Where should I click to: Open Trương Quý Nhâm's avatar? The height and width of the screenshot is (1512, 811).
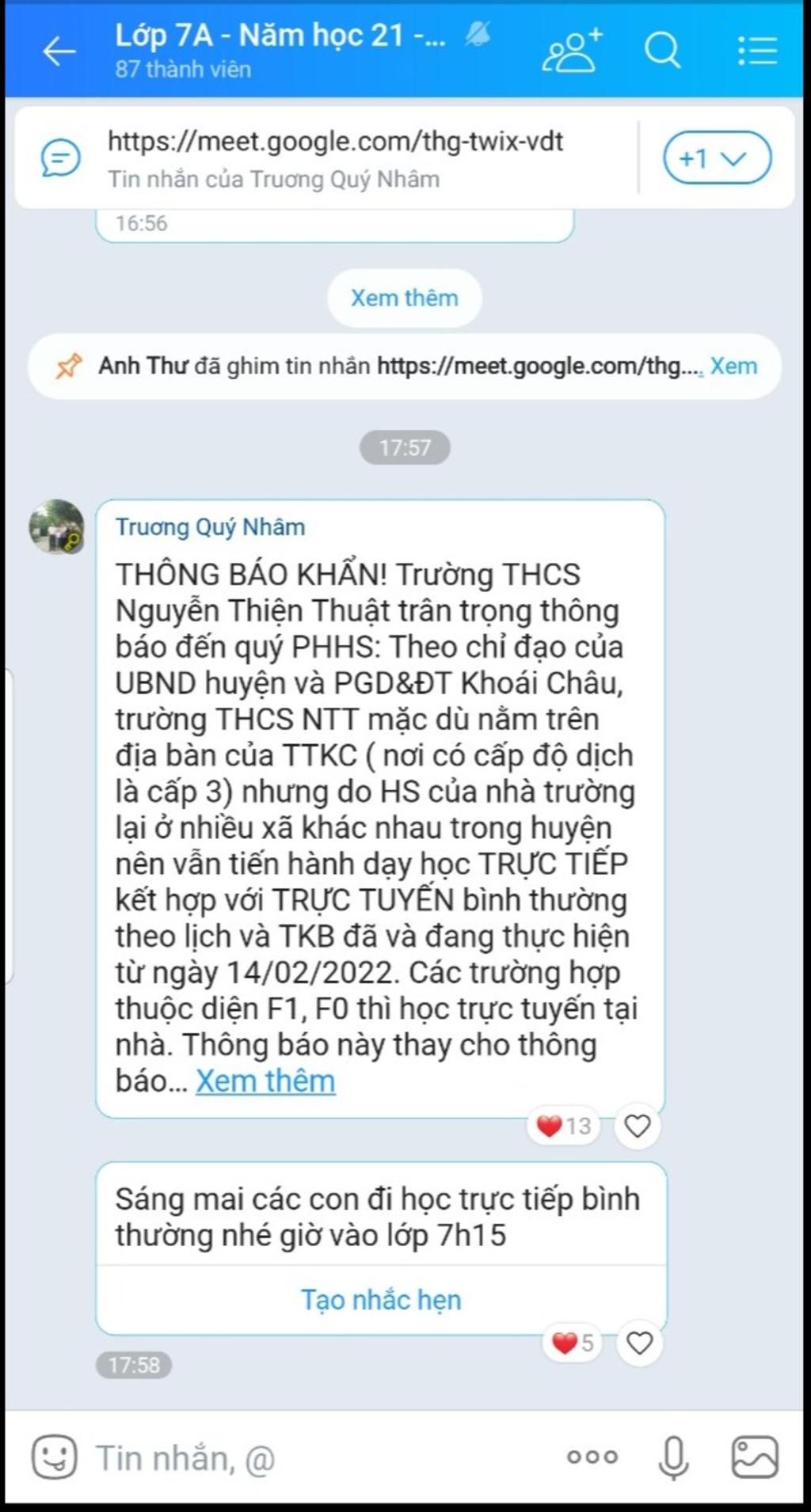coord(56,526)
